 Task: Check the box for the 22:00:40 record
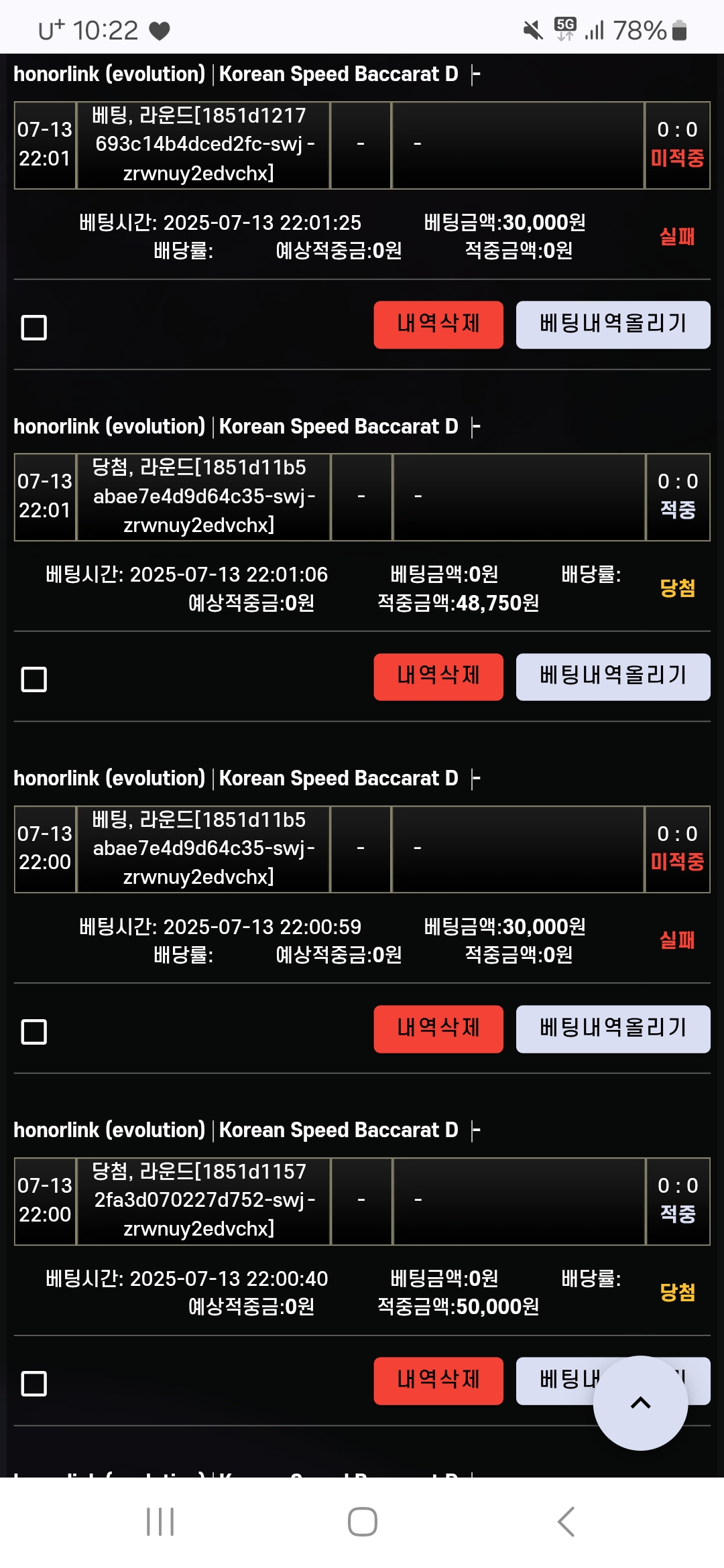coord(34,1384)
